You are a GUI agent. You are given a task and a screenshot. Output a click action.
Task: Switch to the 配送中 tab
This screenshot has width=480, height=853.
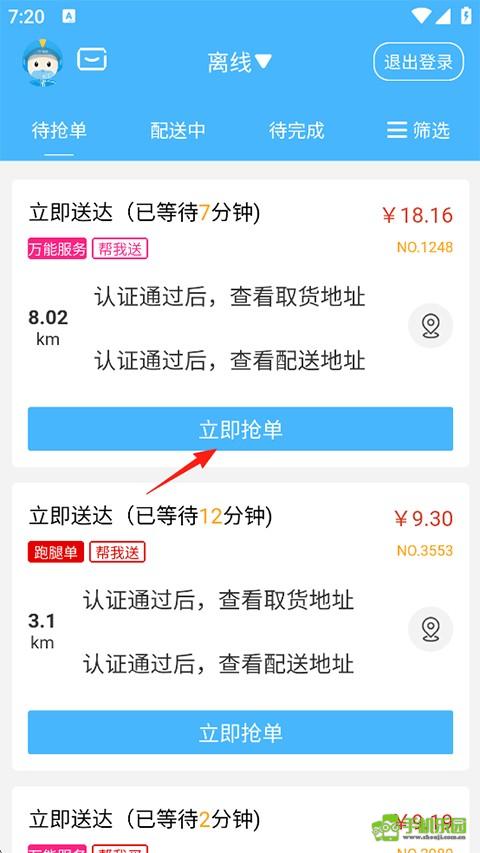tap(177, 131)
